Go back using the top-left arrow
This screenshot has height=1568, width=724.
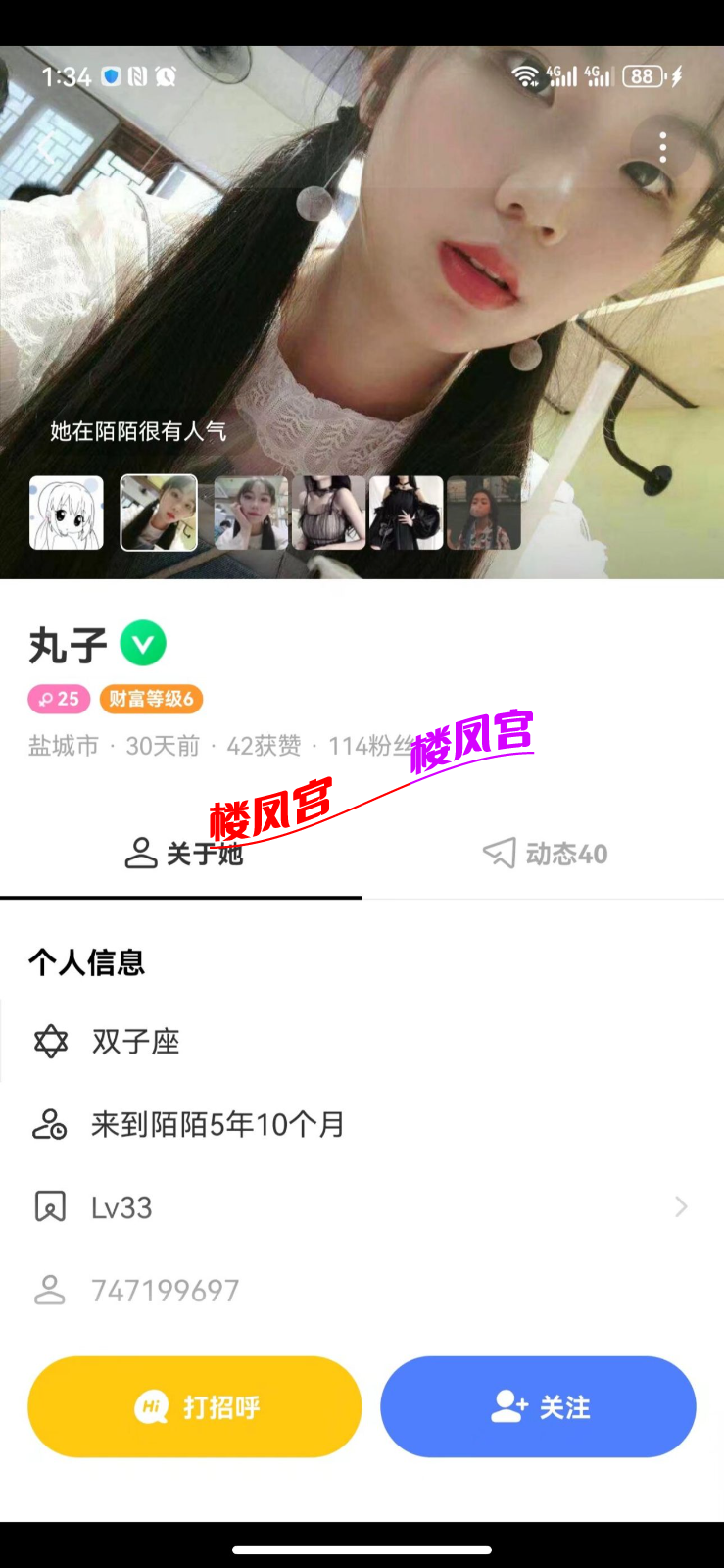pyautogui.click(x=45, y=148)
